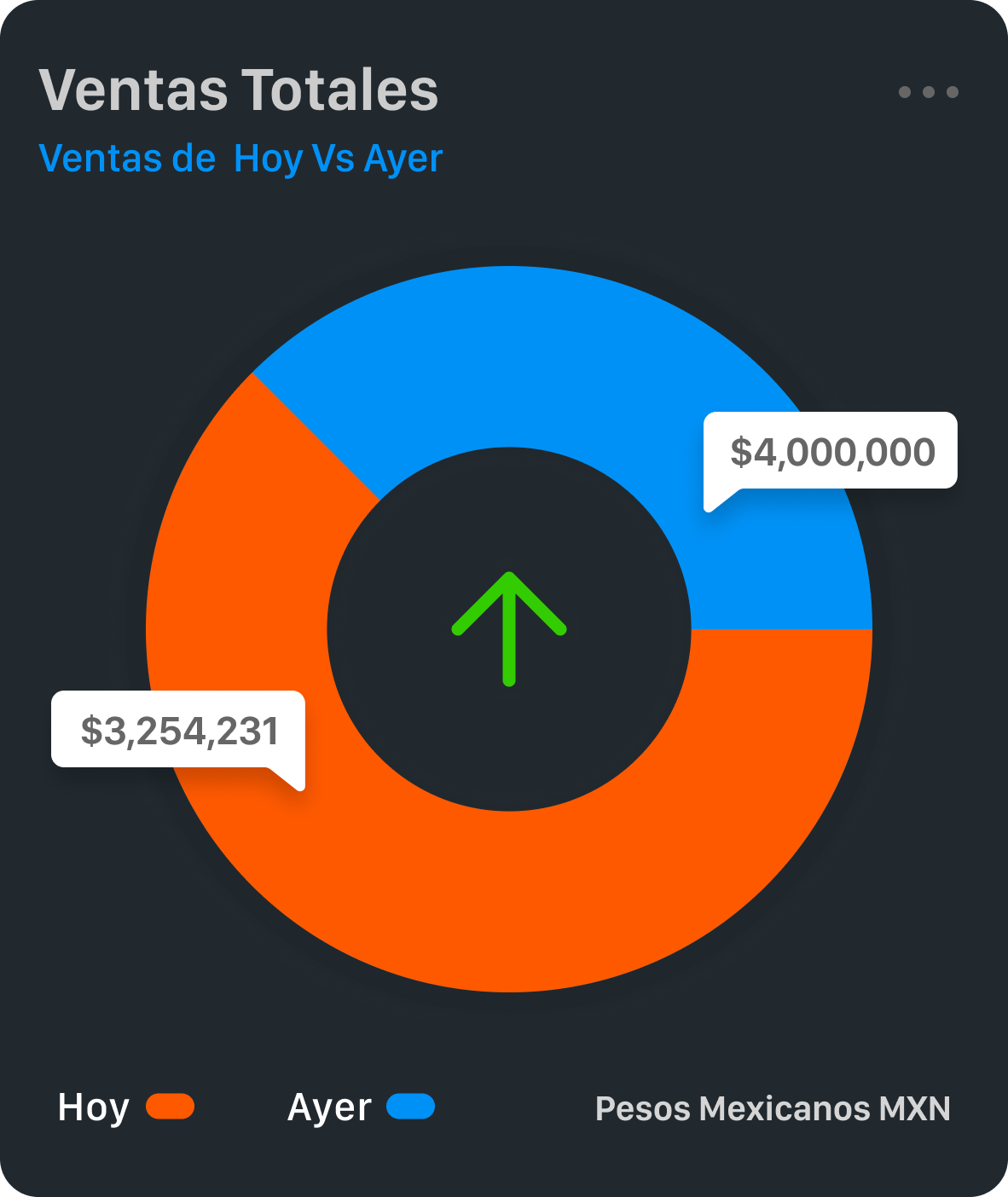Open the Ventas Totales overflow menu
The height and width of the screenshot is (1197, 1008).
[x=928, y=92]
